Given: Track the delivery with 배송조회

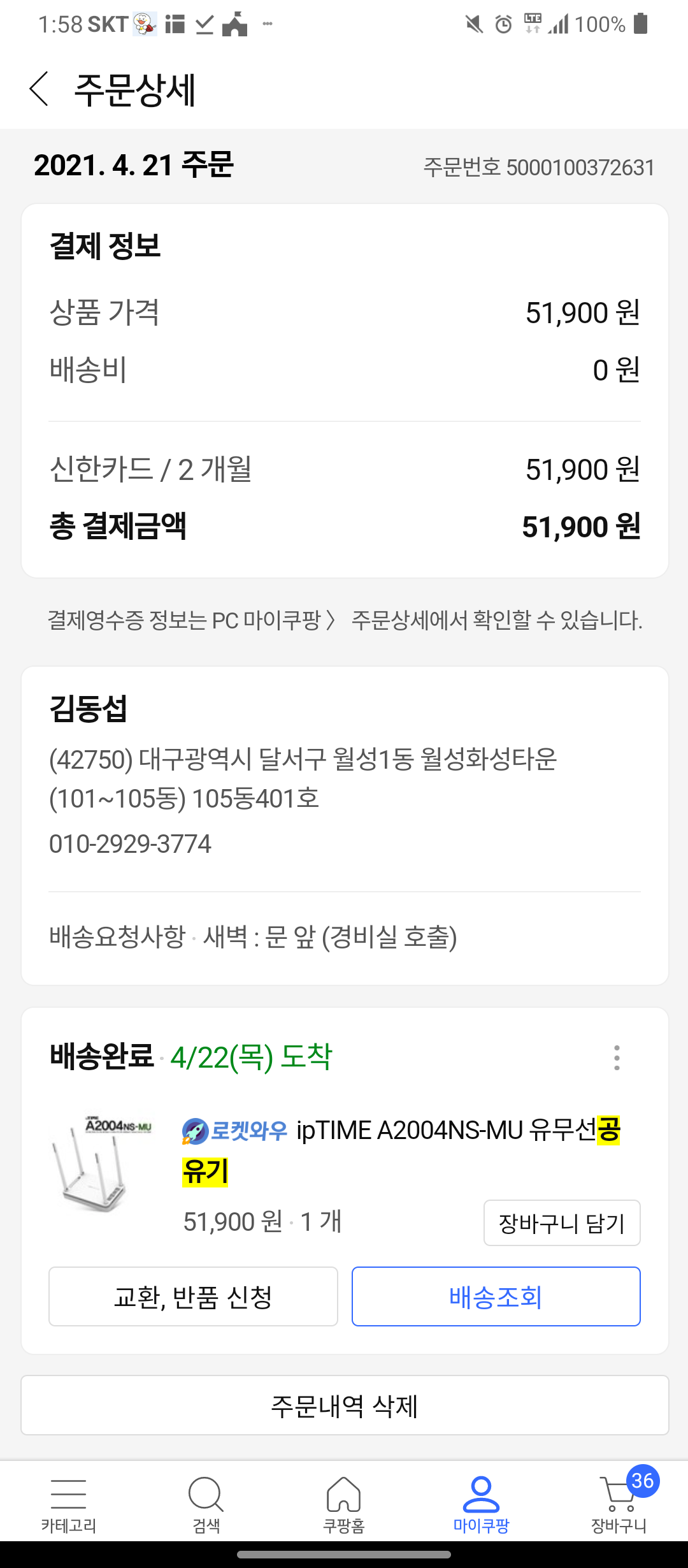Looking at the screenshot, I should (x=496, y=1296).
